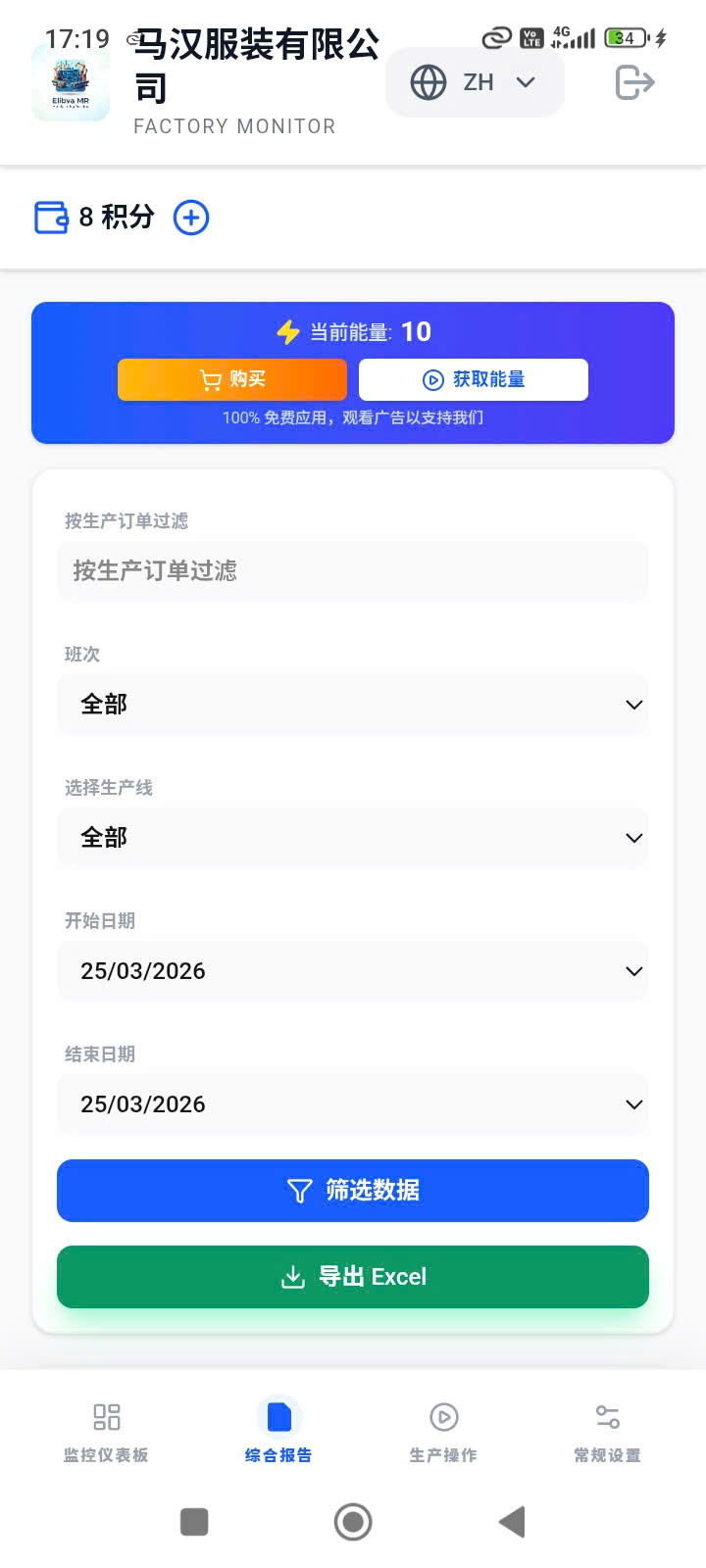Click the logout icon in top right
Image resolution: width=706 pixels, height=1568 pixels.
pos(632,82)
